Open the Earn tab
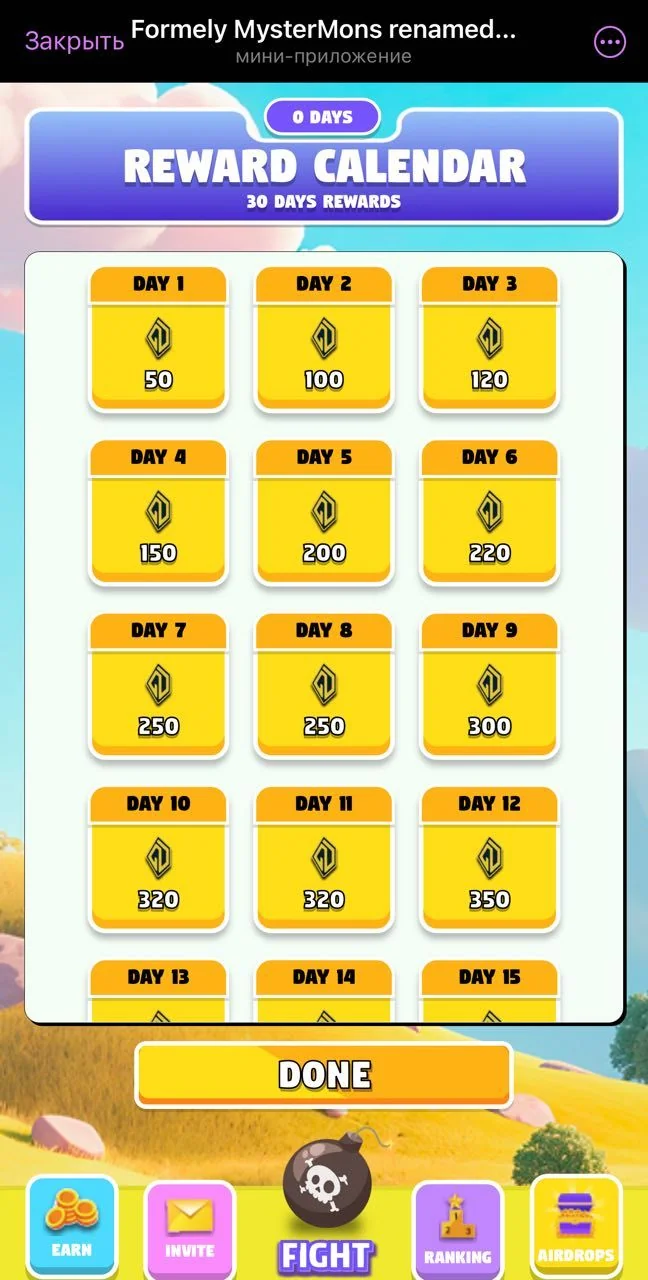This screenshot has height=1280, width=648. 72,1226
